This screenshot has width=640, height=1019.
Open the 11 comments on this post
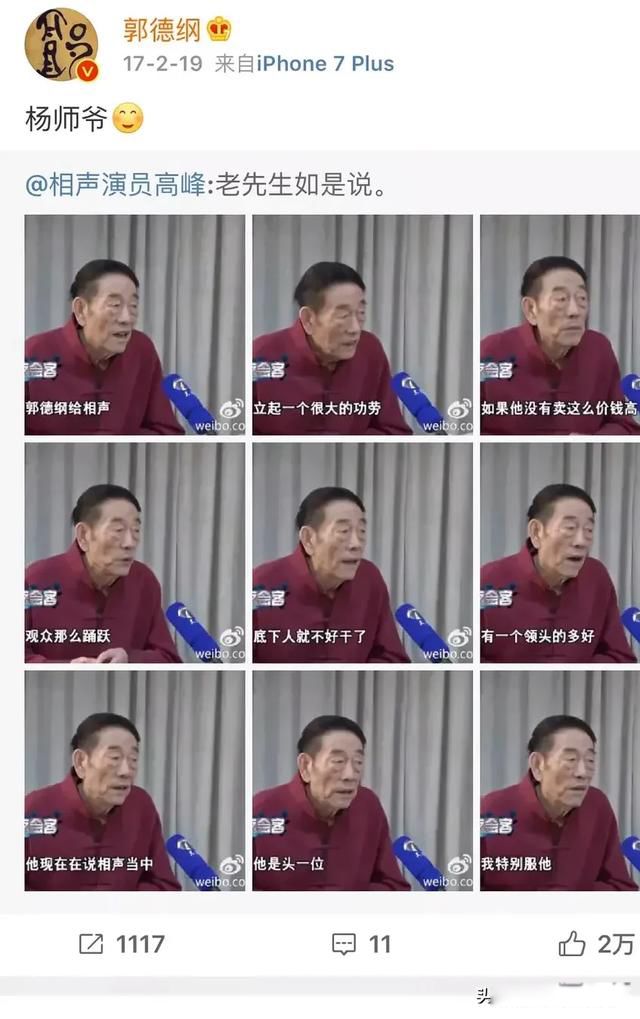361,943
